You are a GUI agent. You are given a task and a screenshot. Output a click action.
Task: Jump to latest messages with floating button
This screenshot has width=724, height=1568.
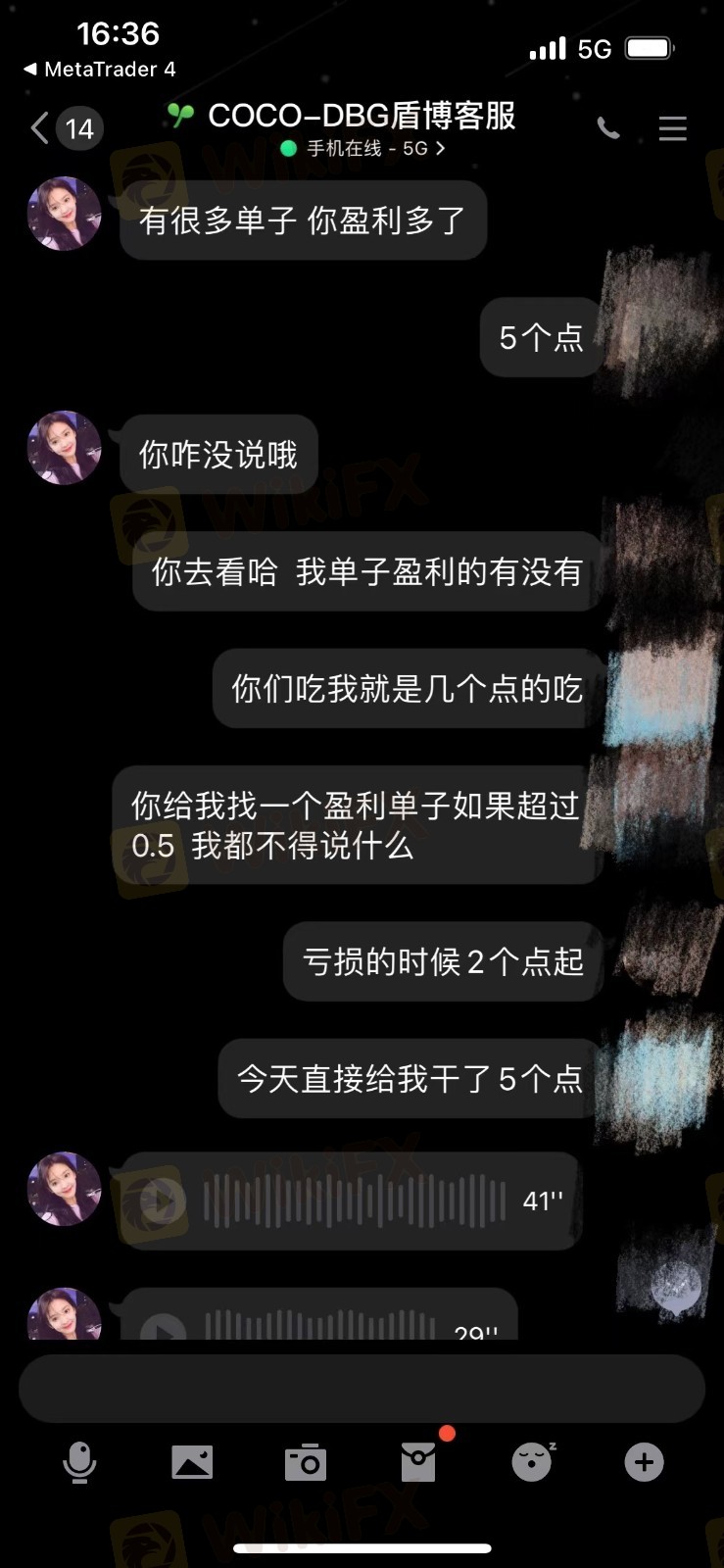[676, 1286]
